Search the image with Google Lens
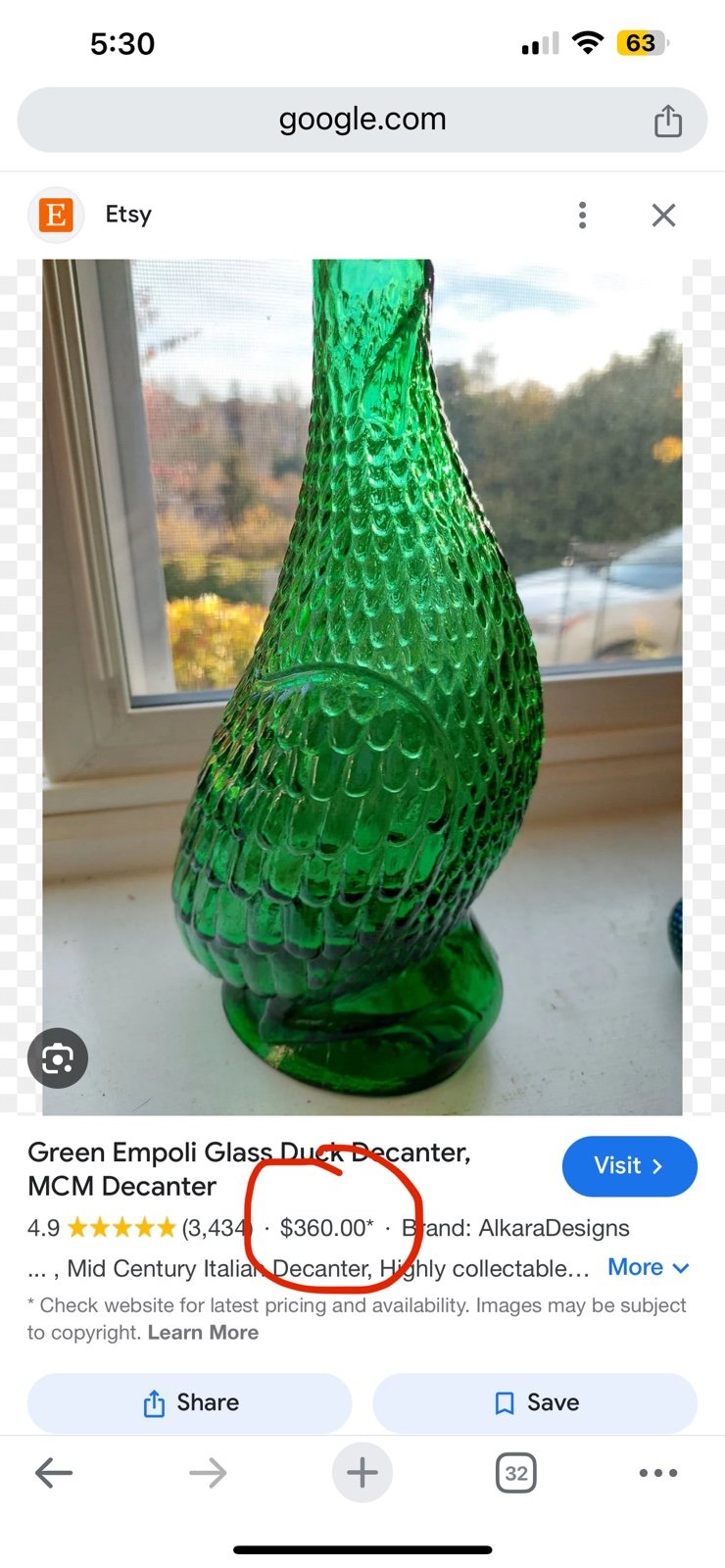The image size is (725, 1568). click(58, 1058)
